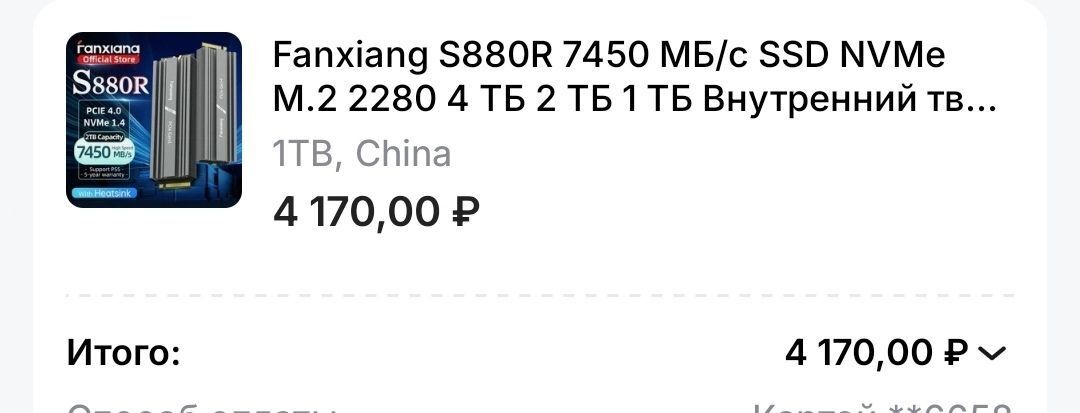This screenshot has height=413, width=1080.
Task: Expand the Итого total breakdown chevron
Action: 990,353
